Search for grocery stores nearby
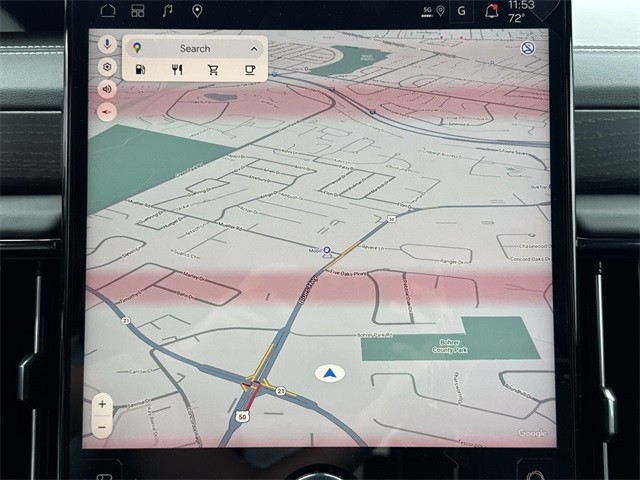Image resolution: width=640 pixels, height=480 pixels. coord(213,70)
